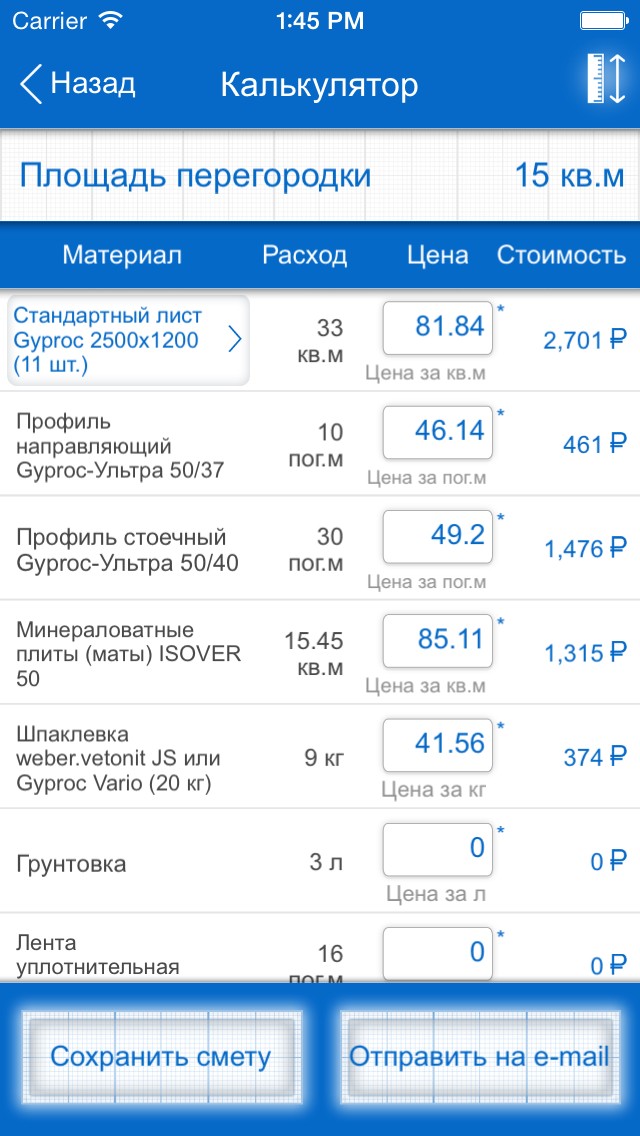Edit the 41.56 price for Шпаклевка
Image resolution: width=640 pixels, height=1136 pixels.
coord(437,746)
